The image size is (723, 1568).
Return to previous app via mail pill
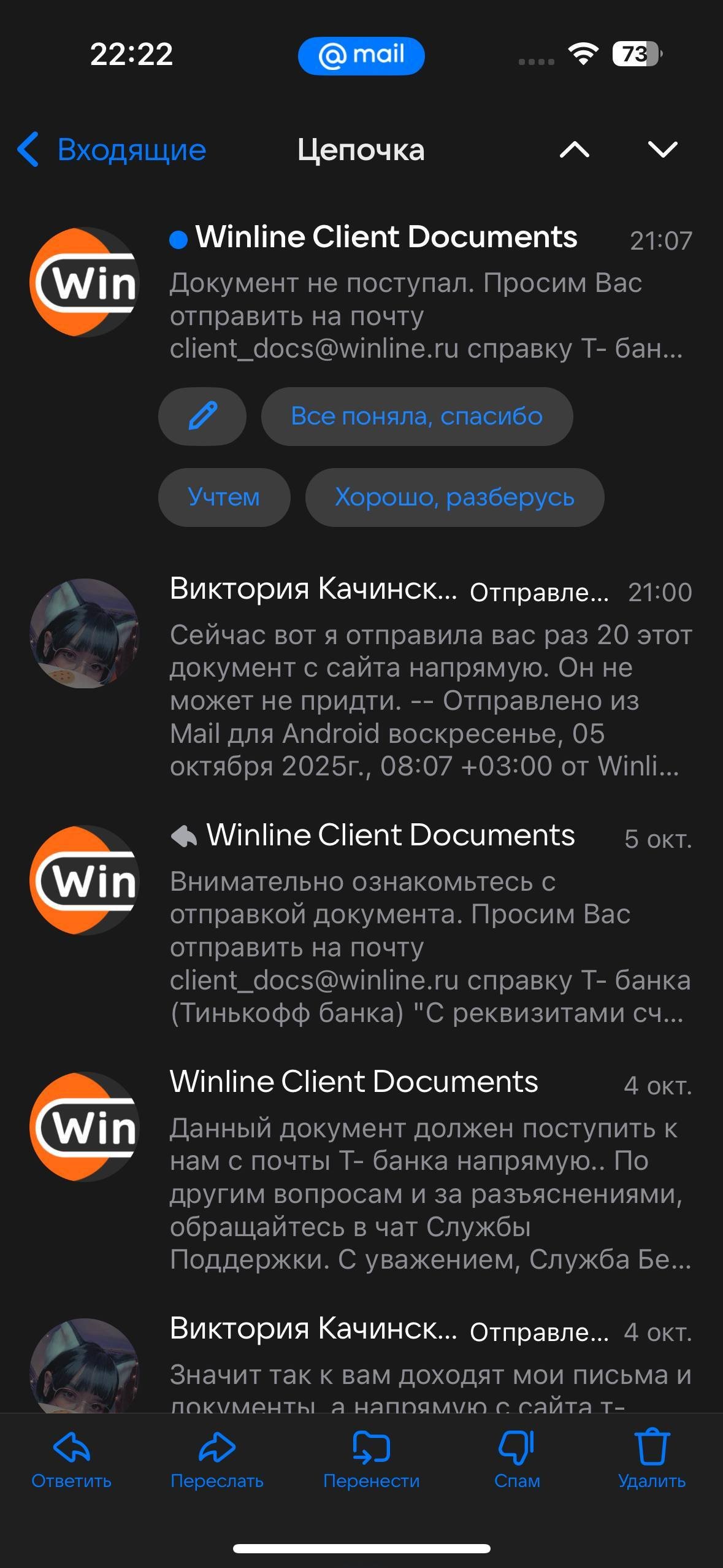point(361,56)
